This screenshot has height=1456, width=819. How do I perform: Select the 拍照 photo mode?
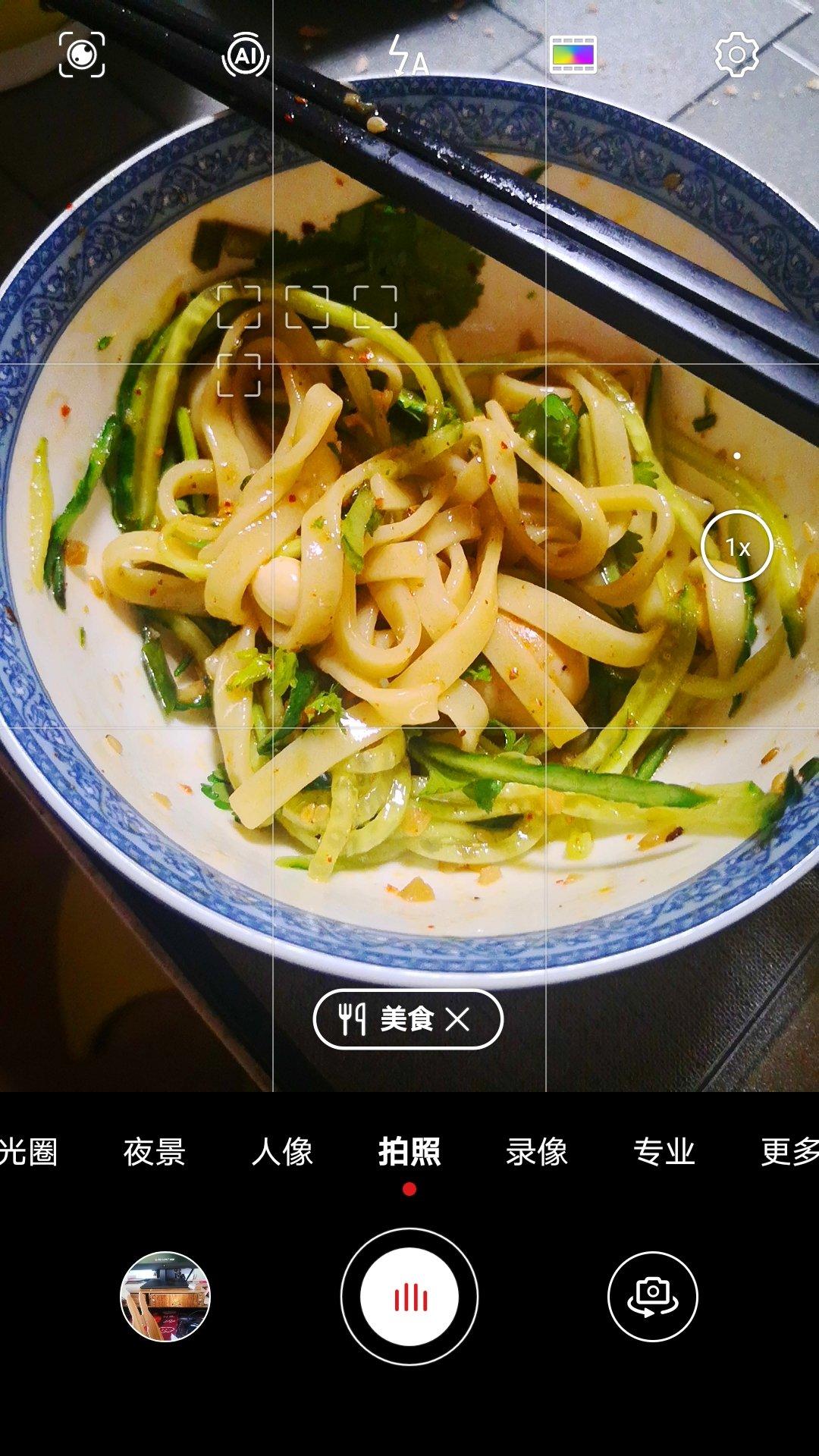409,1152
